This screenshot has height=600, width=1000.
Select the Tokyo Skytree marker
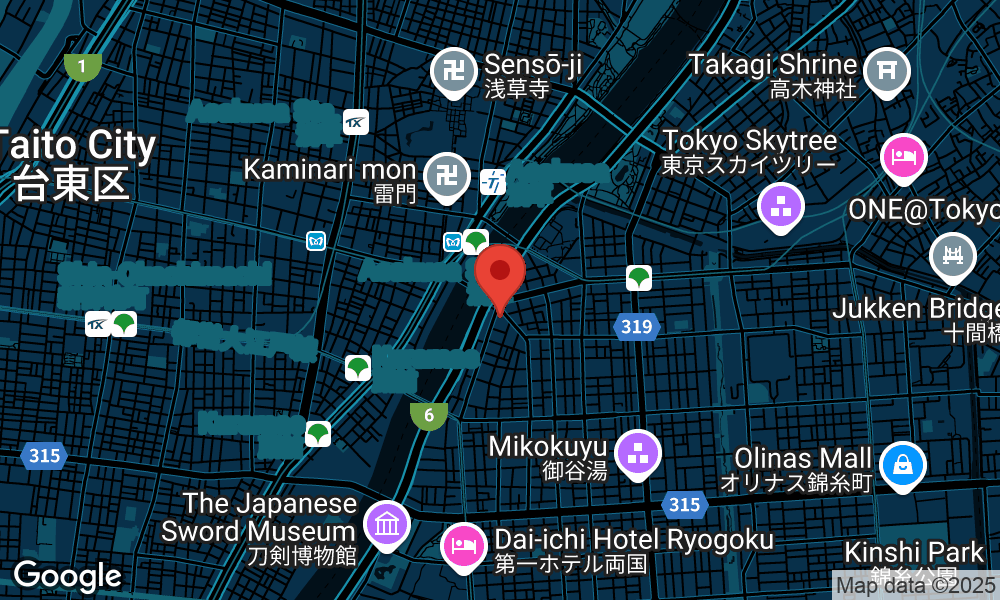coord(782,207)
